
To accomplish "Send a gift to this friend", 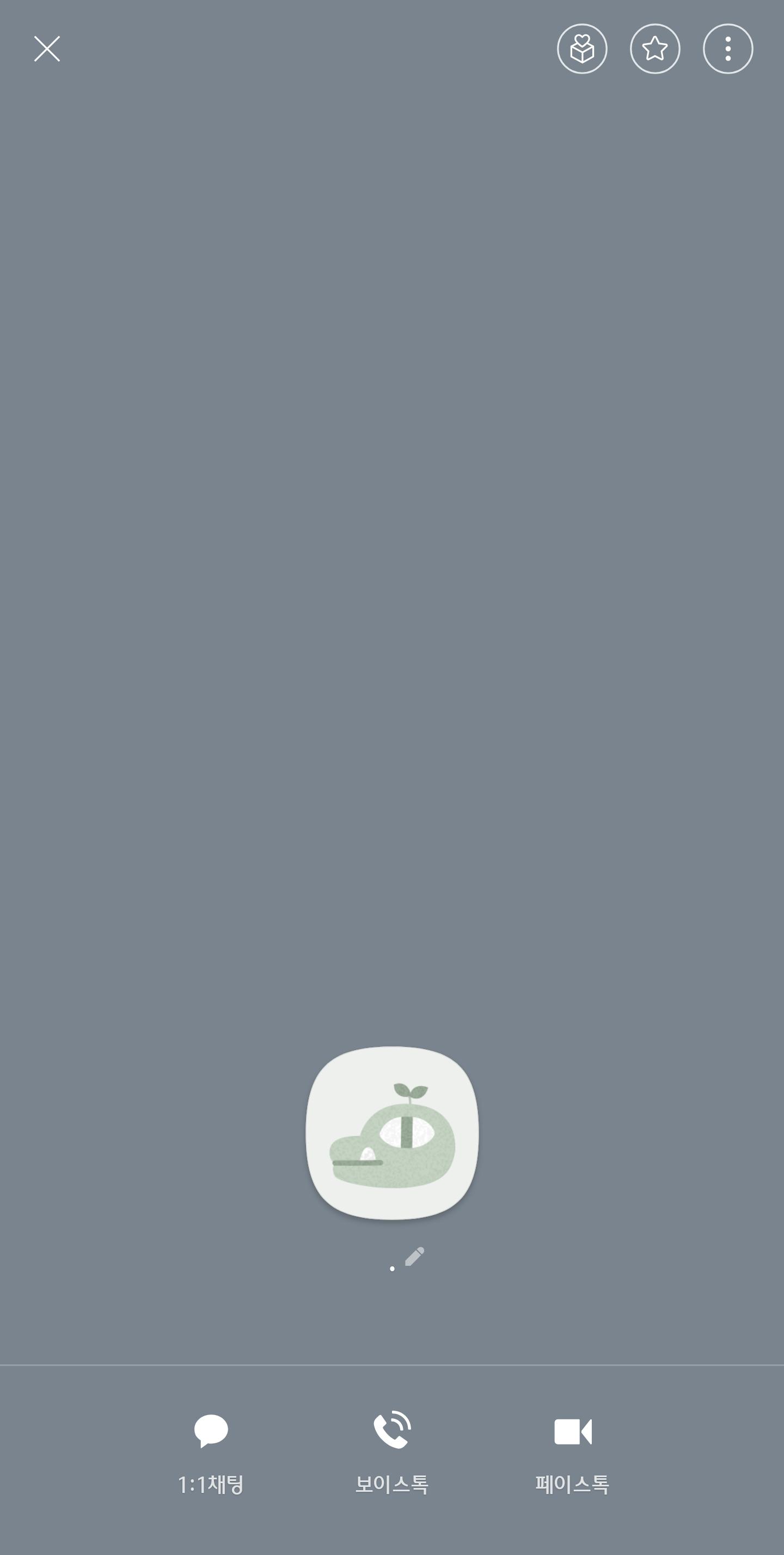I will 582,49.
